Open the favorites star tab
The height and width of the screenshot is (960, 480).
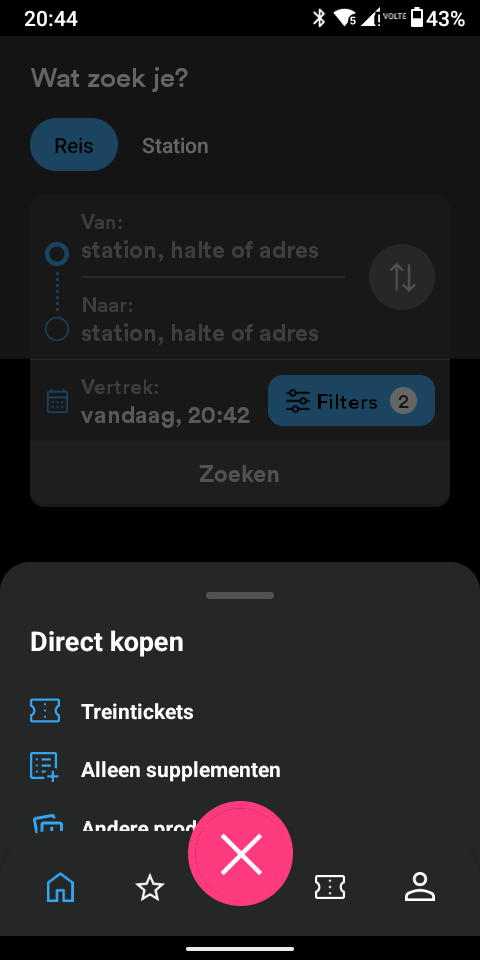(x=150, y=887)
